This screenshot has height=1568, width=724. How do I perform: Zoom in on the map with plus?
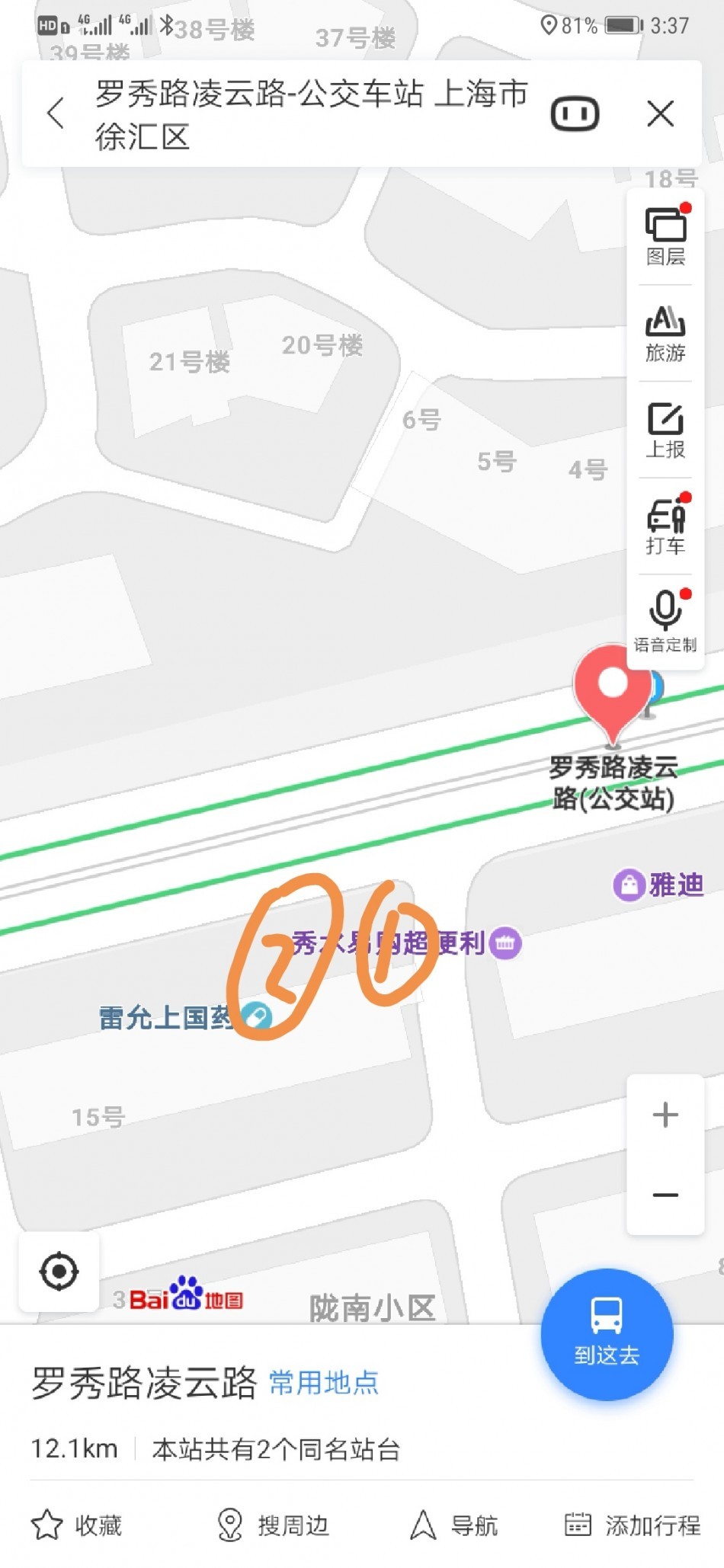[665, 1115]
